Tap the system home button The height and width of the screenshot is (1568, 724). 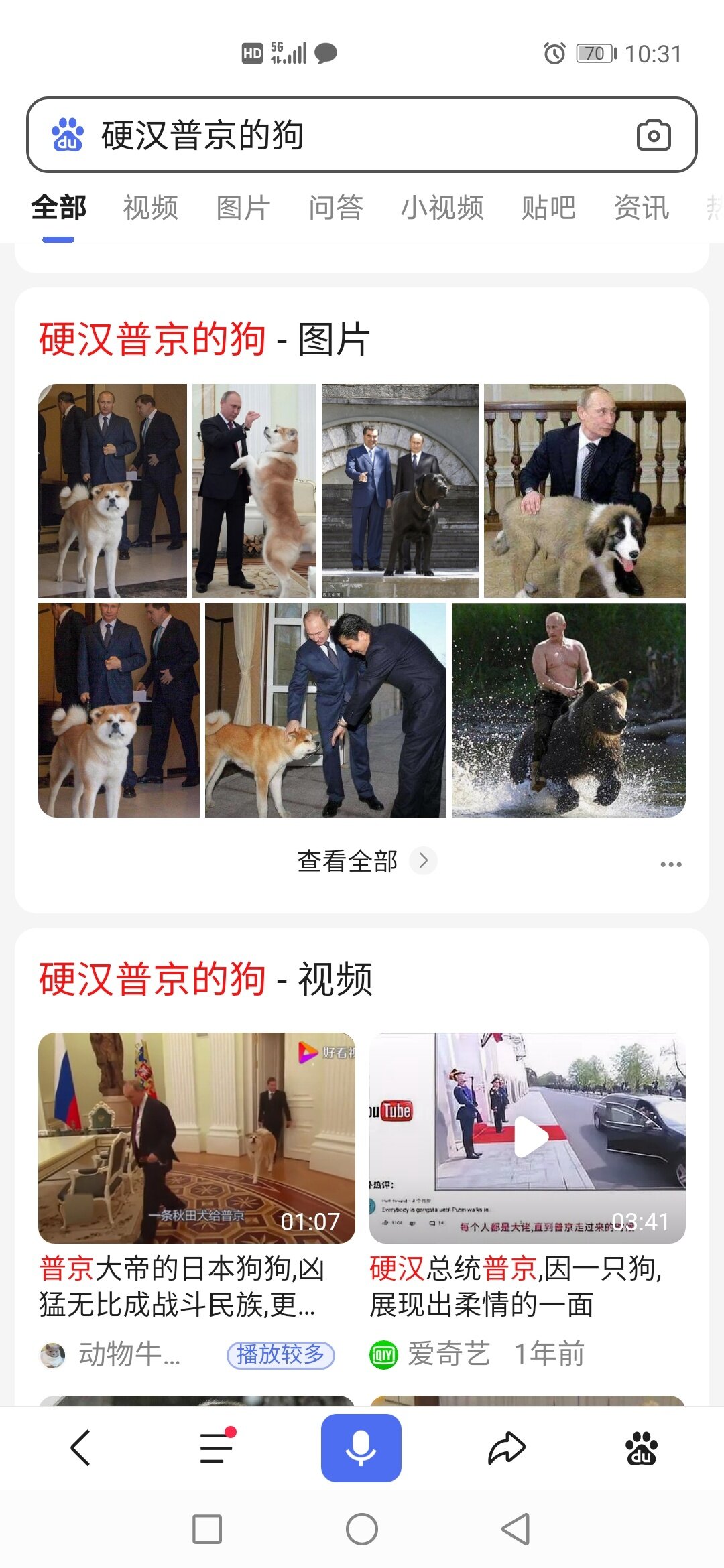(362, 1529)
